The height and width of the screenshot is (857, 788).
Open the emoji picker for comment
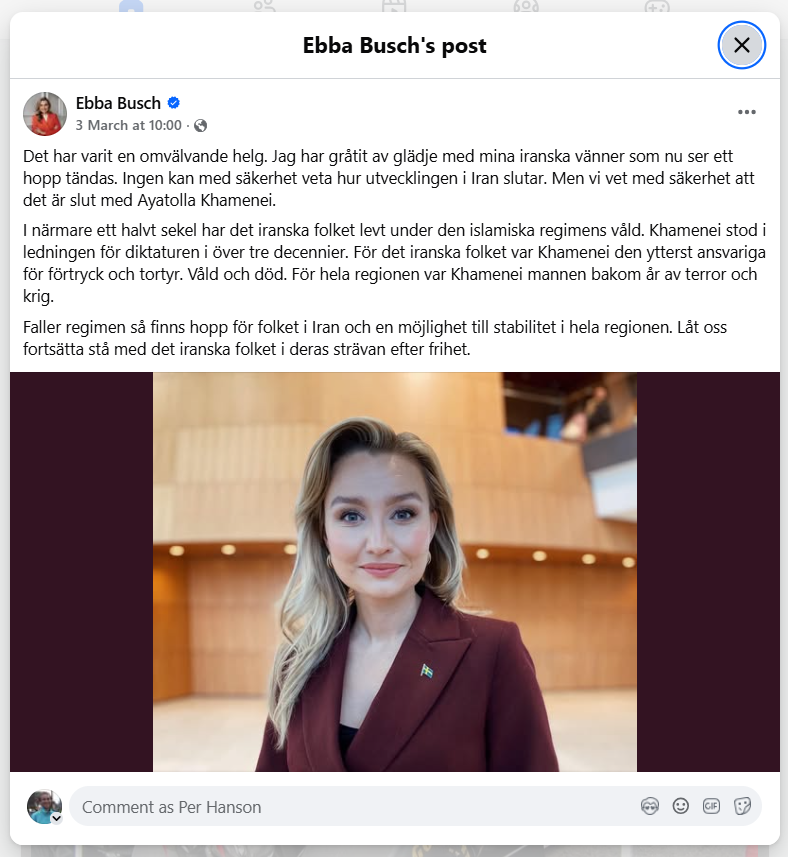point(681,806)
